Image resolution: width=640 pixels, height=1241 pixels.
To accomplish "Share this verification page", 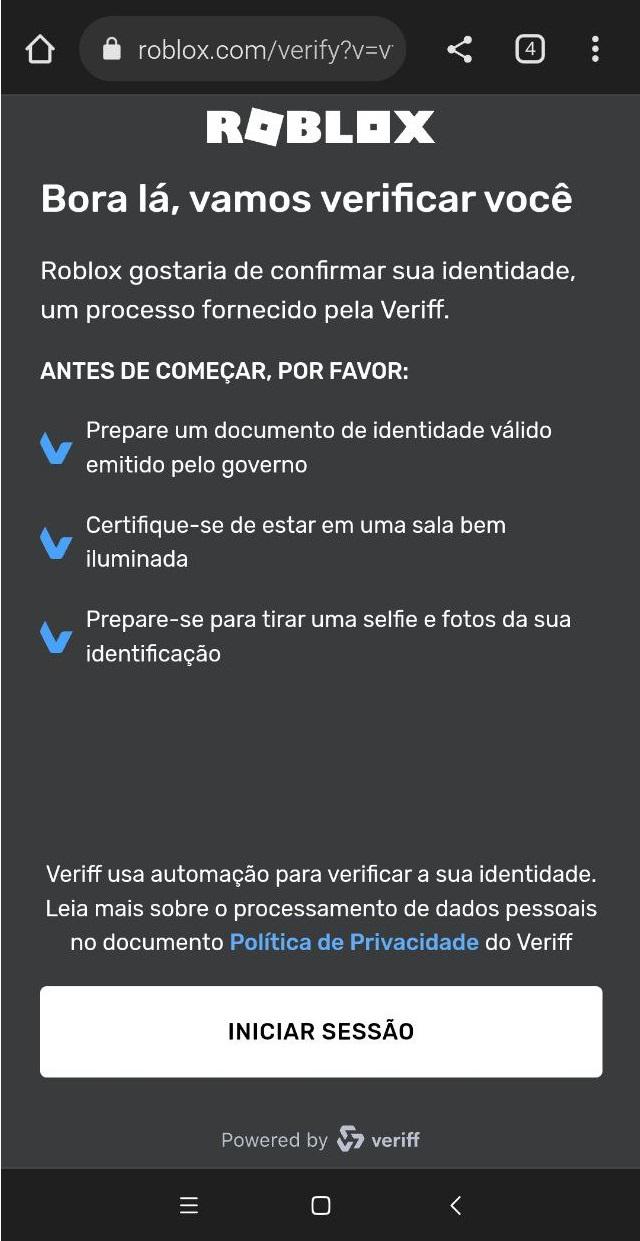I will pos(459,49).
